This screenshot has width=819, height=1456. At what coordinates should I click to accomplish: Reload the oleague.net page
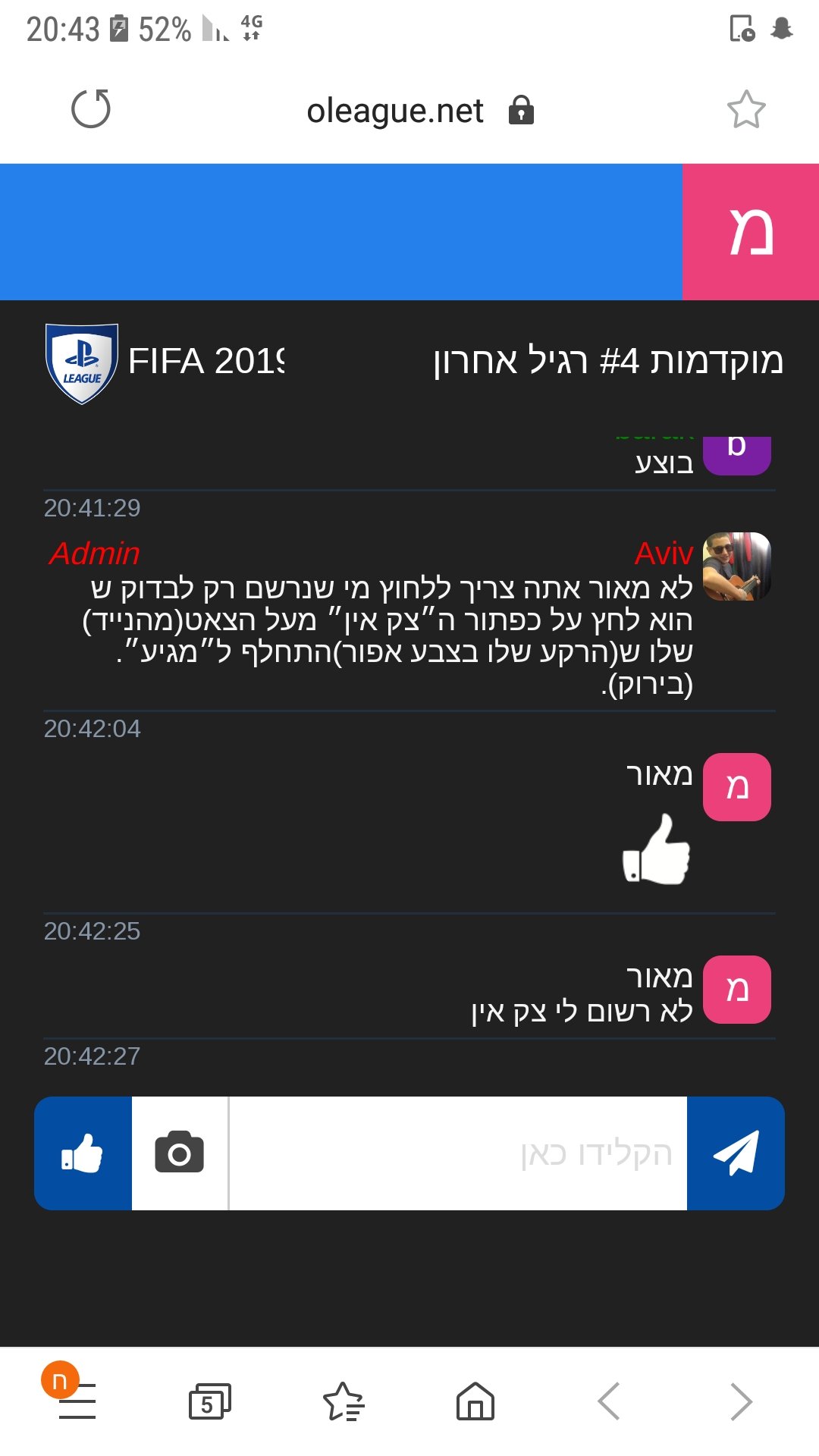pos(91,109)
